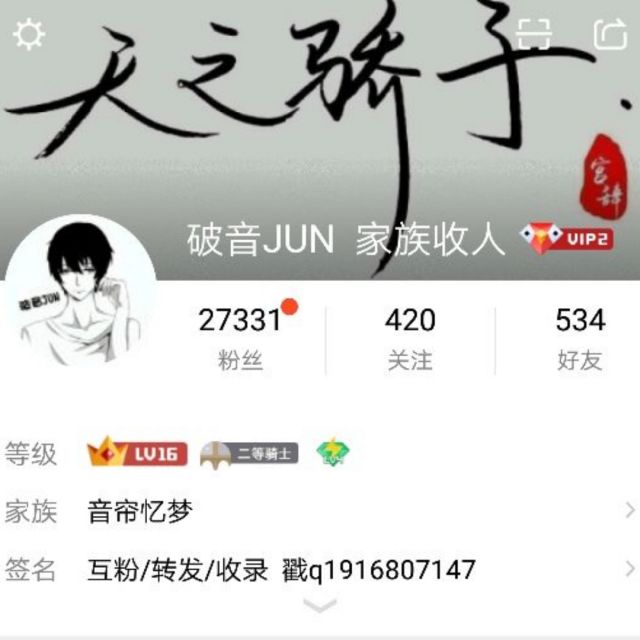Expand more profile details with down chevron

(x=320, y=606)
